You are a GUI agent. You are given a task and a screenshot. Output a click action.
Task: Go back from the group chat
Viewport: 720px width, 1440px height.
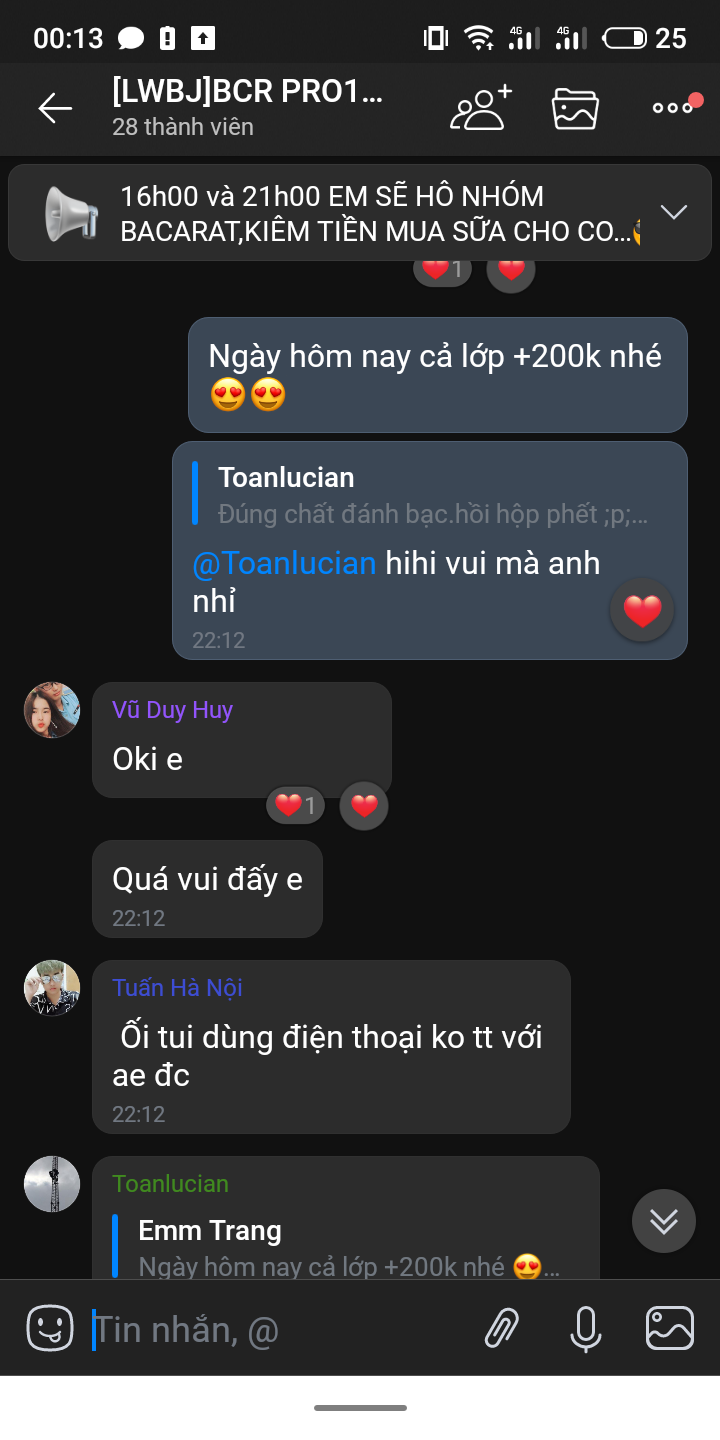(55, 108)
